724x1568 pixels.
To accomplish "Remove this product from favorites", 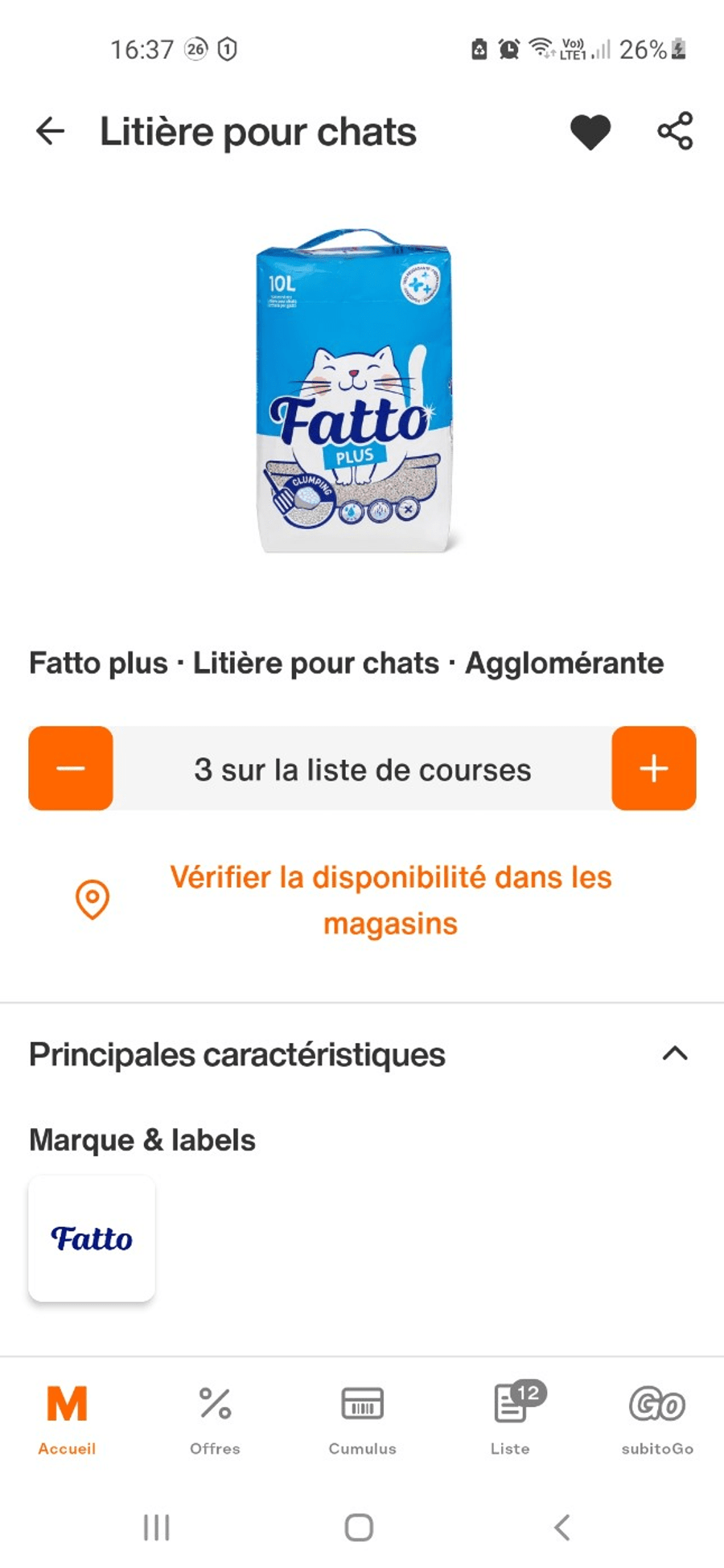I will [x=590, y=132].
